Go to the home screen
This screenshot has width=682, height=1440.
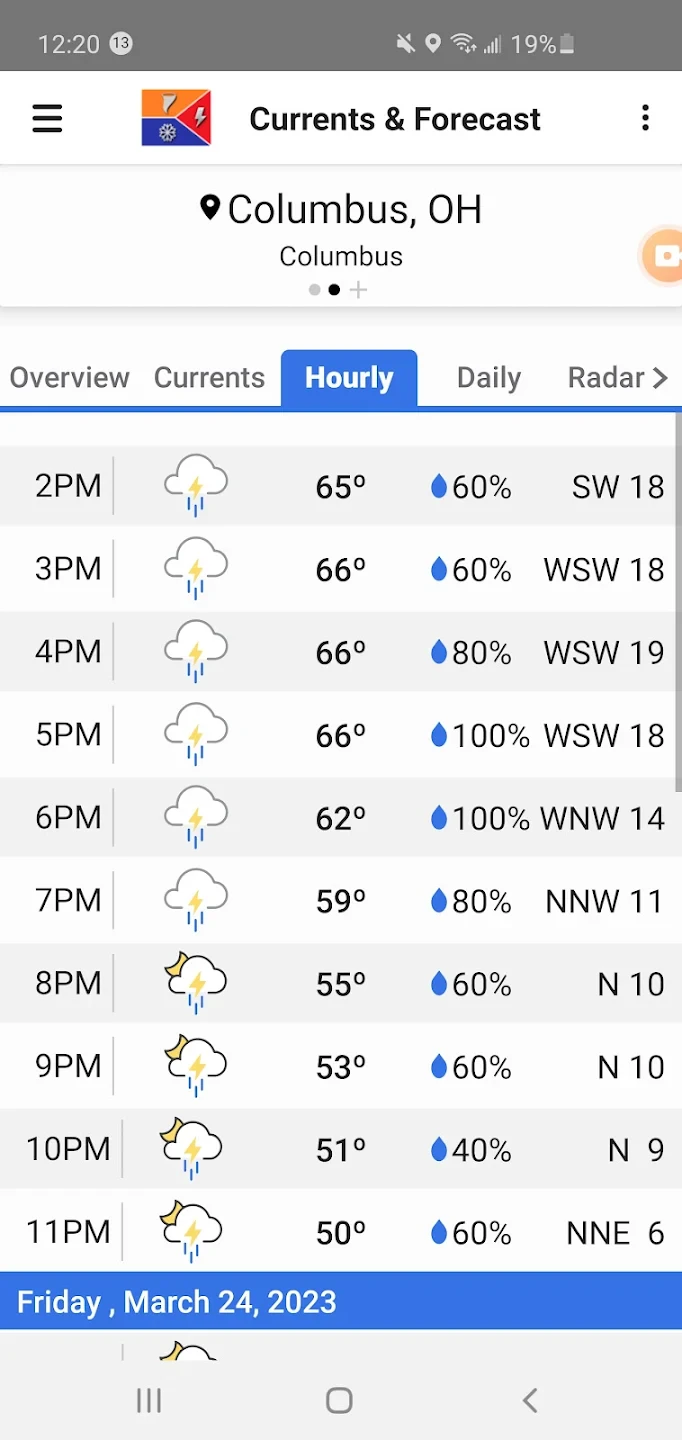340,1400
